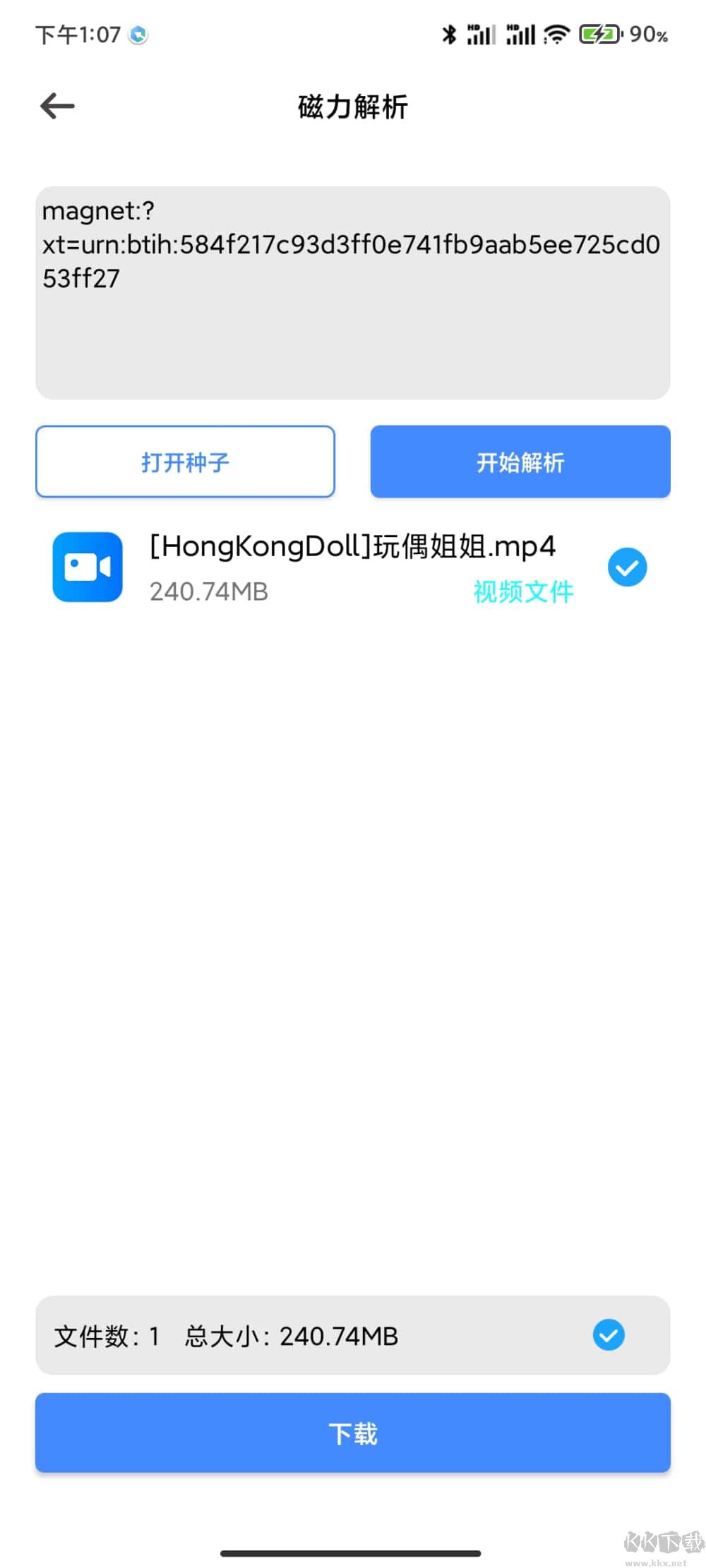Screen dimensions: 706x1568
Task: Toggle the select-all checkmark in summary bar
Action: (607, 1335)
